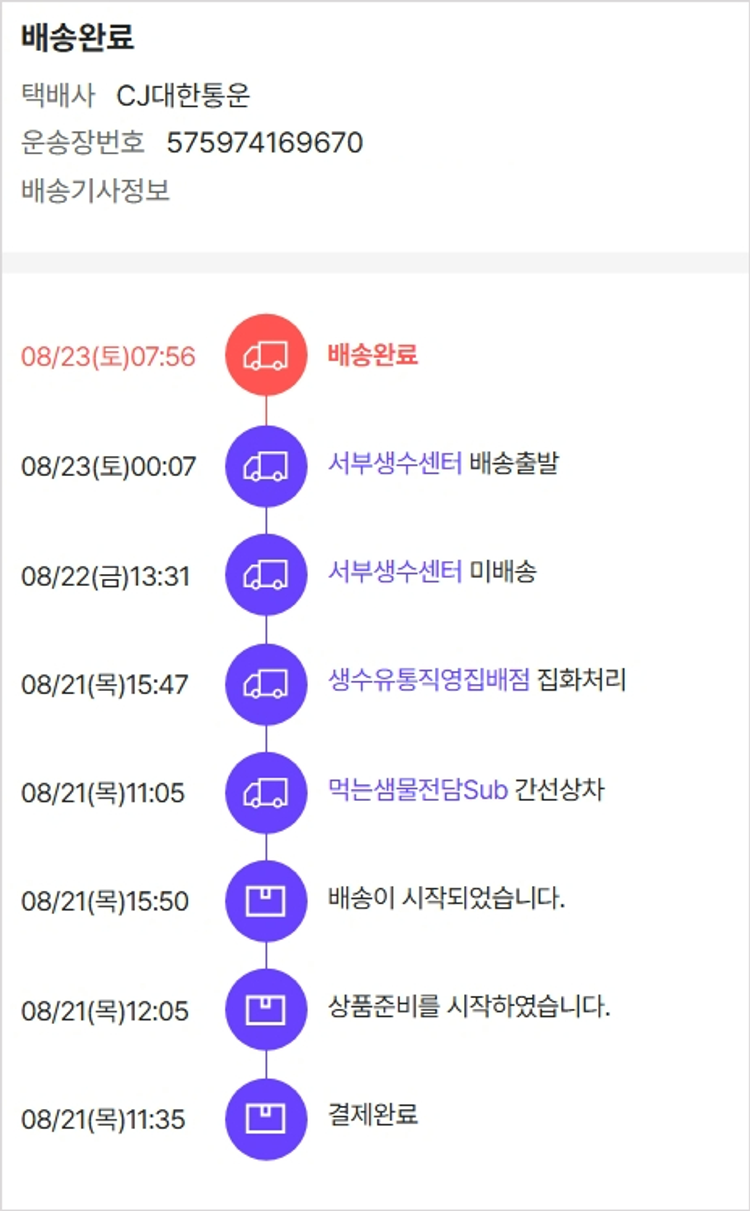Open 서부생수센터 link in the 배송출발 row
This screenshot has height=1211, width=750.
point(394,464)
